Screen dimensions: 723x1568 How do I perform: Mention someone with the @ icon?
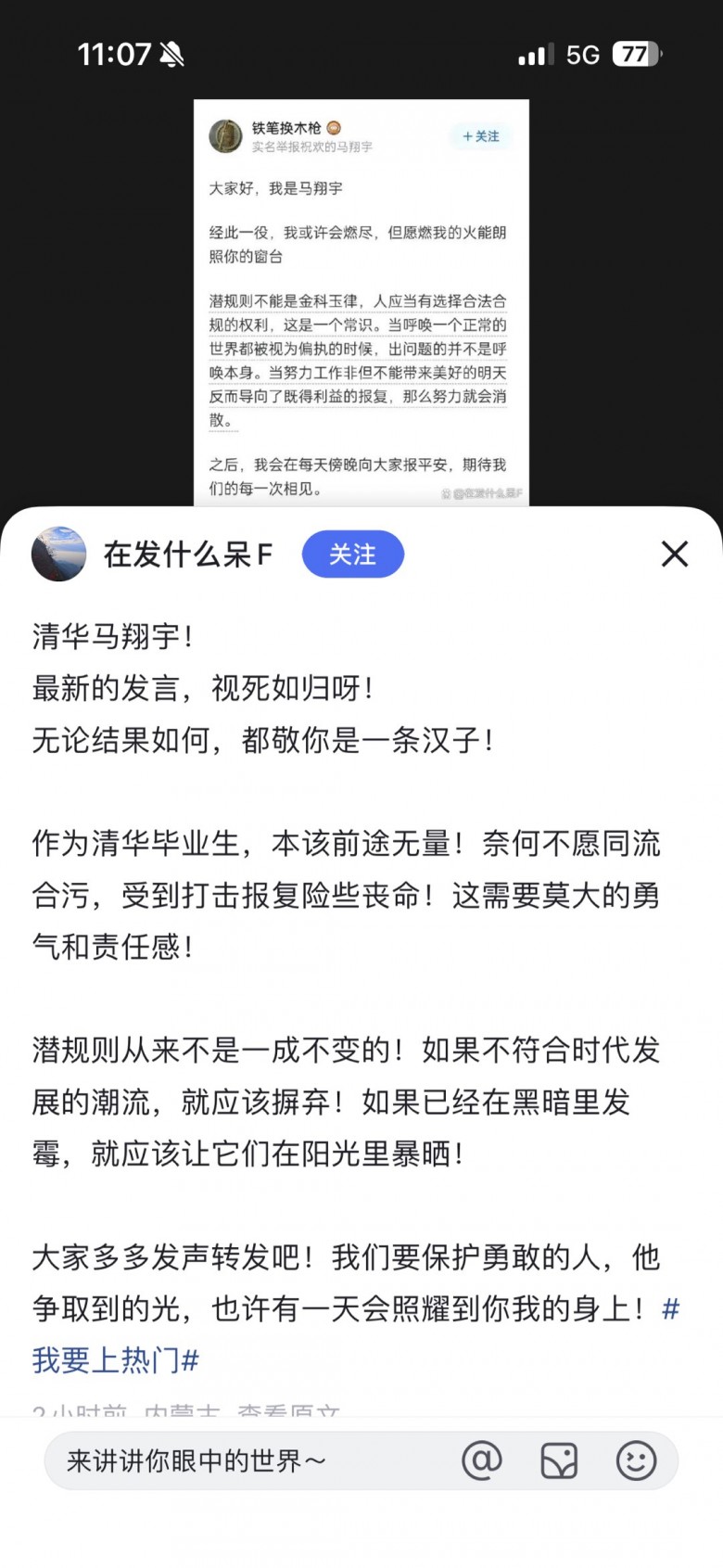tap(481, 1461)
